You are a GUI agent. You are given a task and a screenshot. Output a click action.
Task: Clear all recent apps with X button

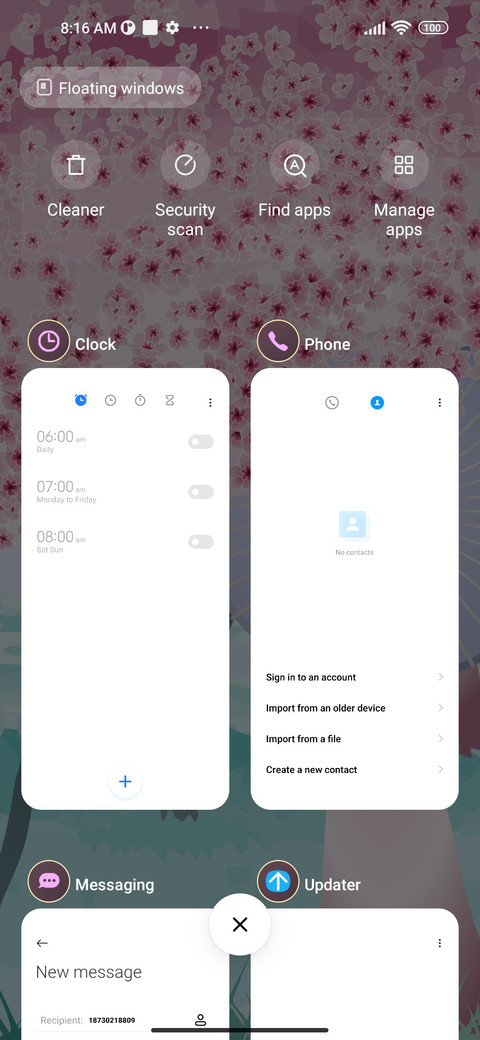click(240, 925)
